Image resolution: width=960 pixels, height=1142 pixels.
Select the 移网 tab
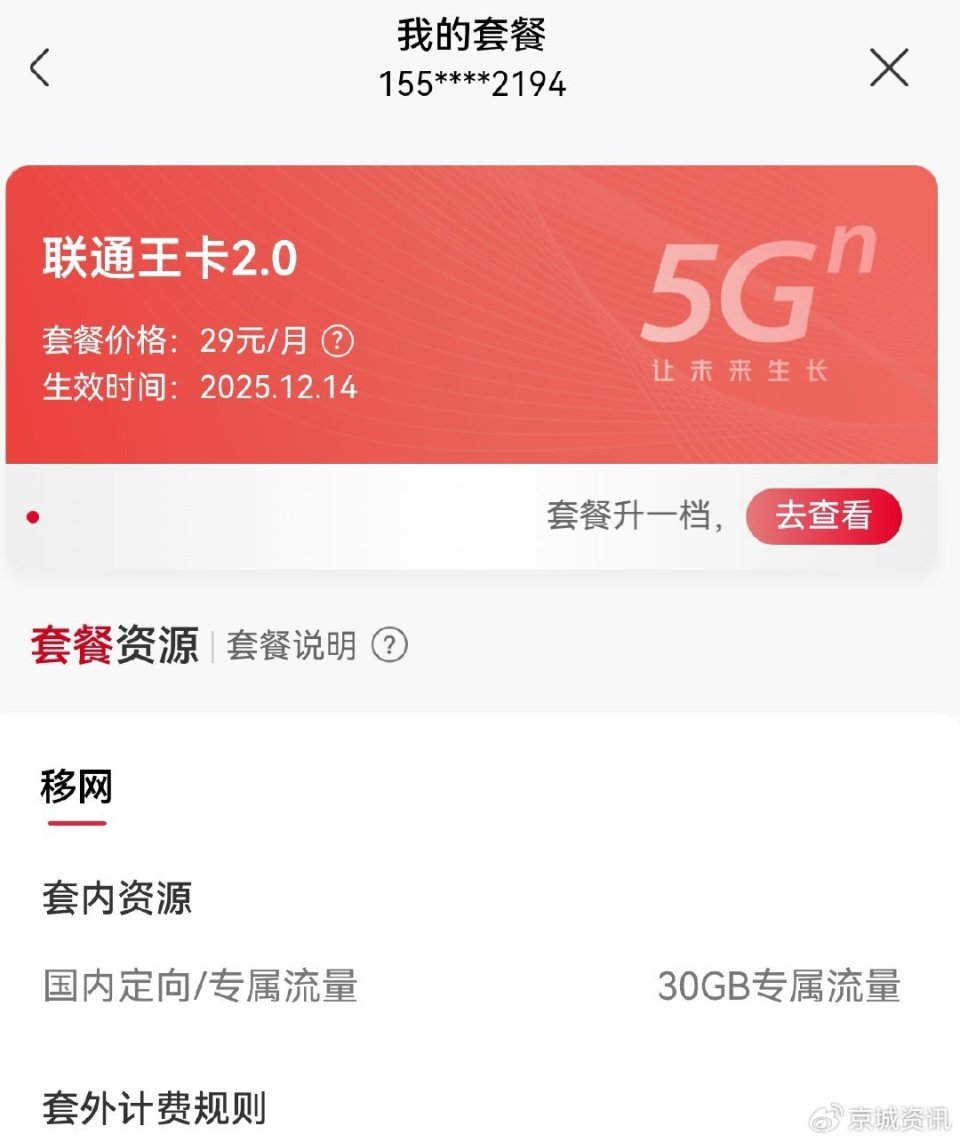(76, 788)
